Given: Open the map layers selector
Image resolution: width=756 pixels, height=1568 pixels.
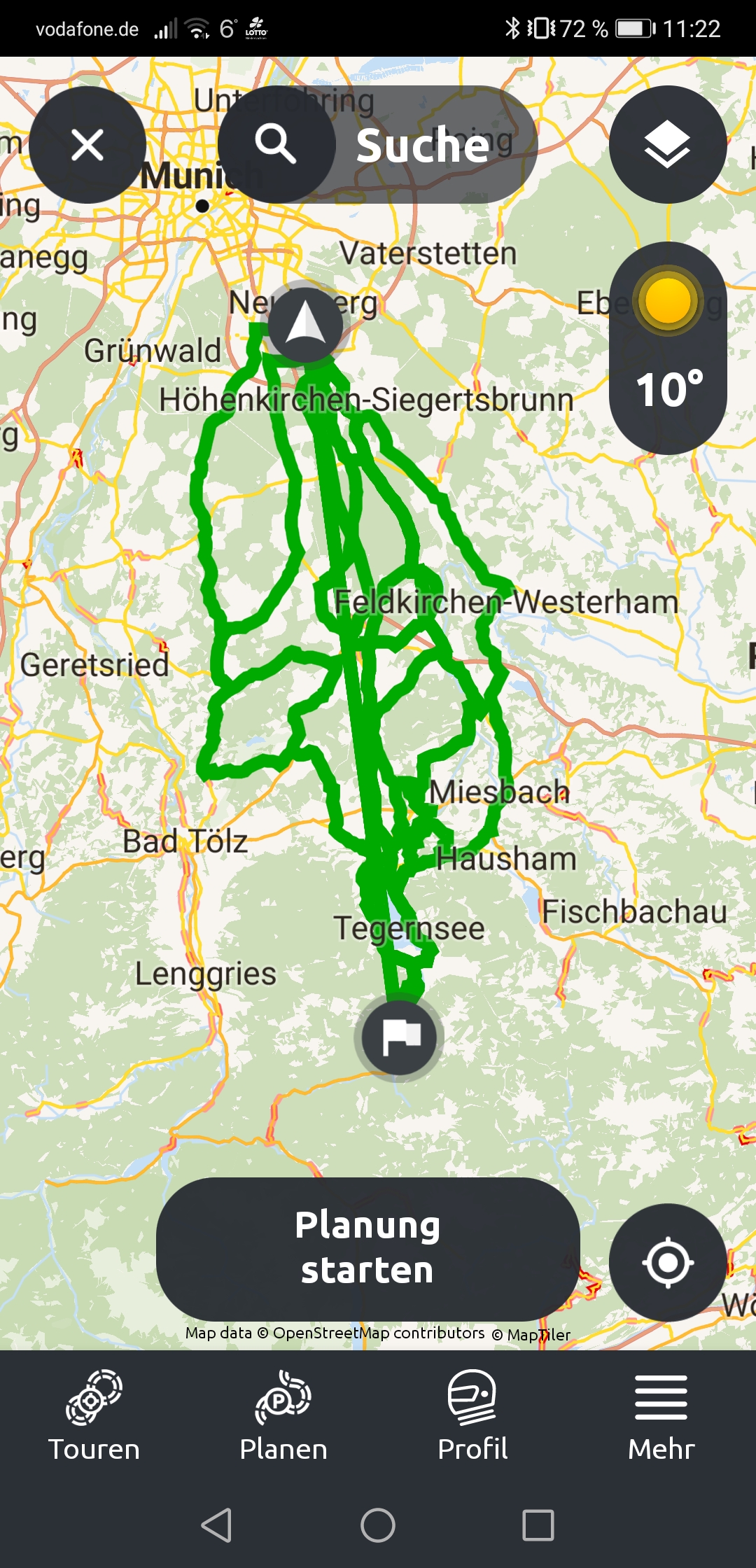Looking at the screenshot, I should 667,145.
